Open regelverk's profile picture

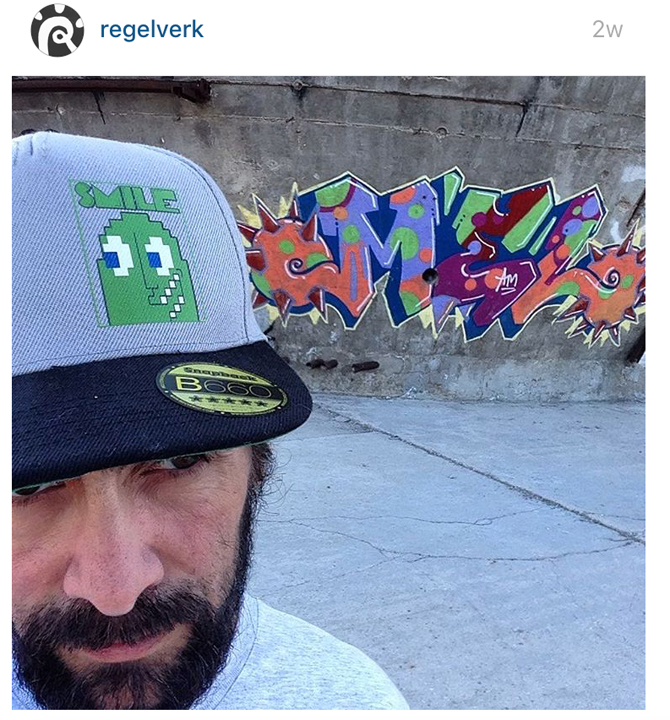(57, 30)
